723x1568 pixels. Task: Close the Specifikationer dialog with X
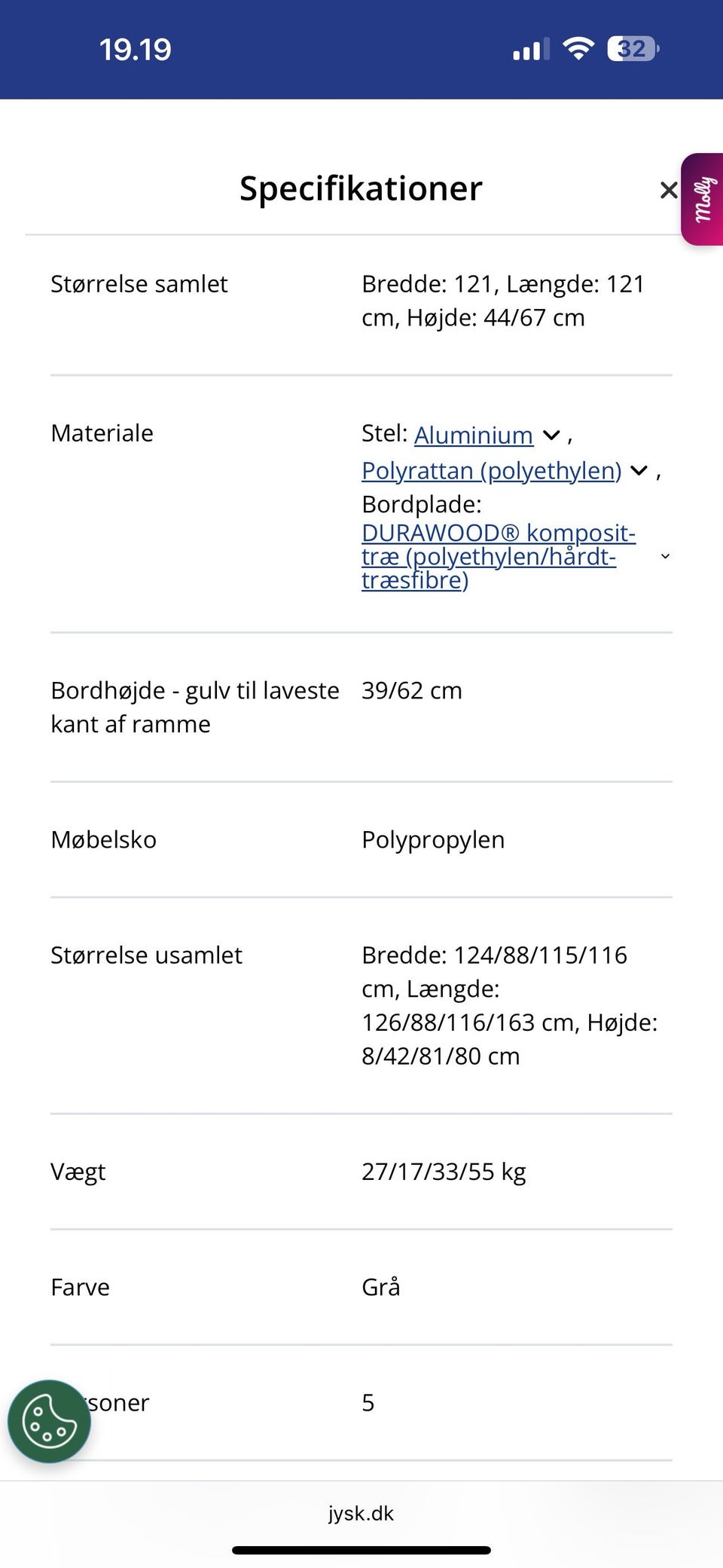(668, 190)
